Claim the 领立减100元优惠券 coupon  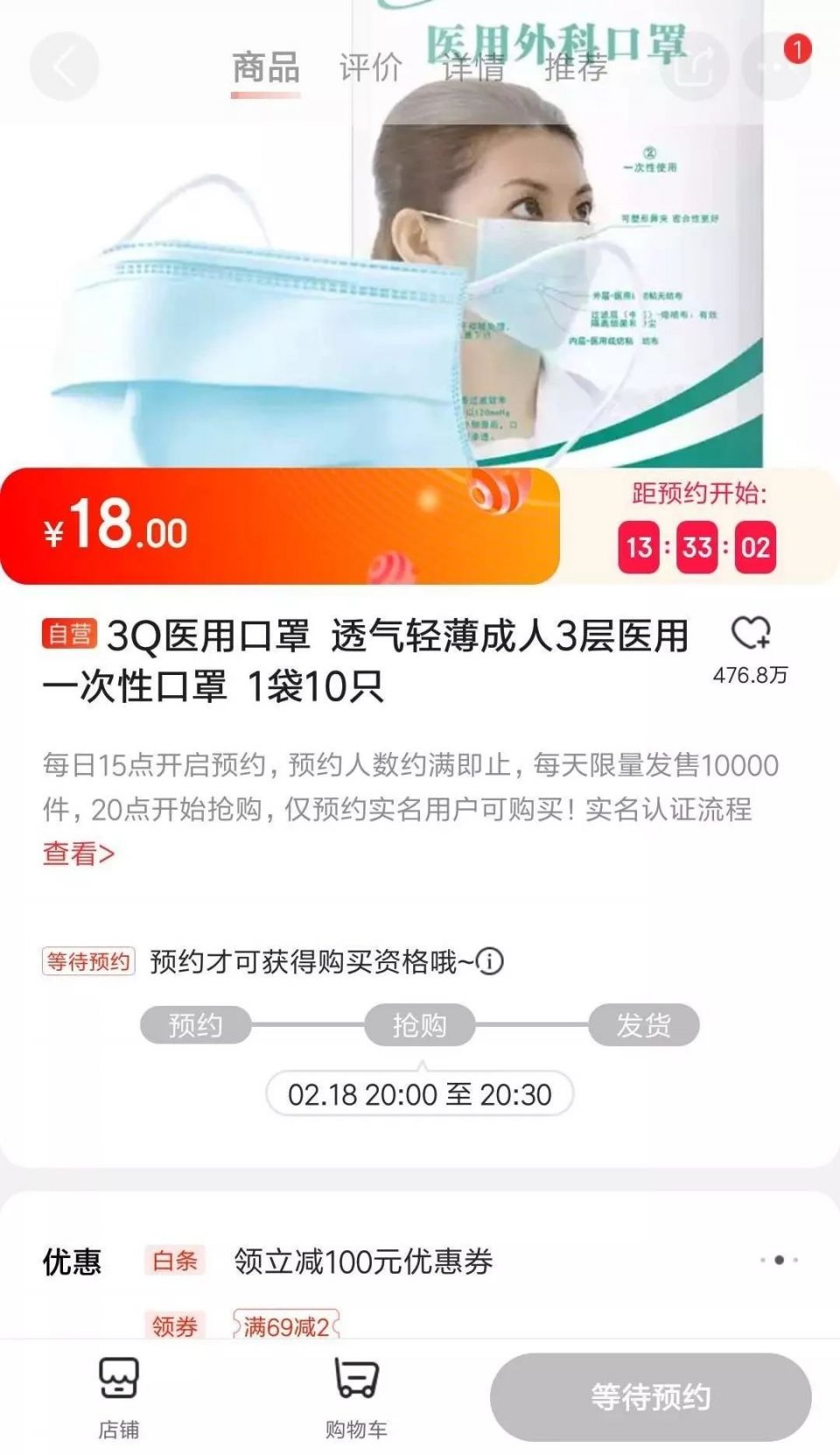[363, 1261]
